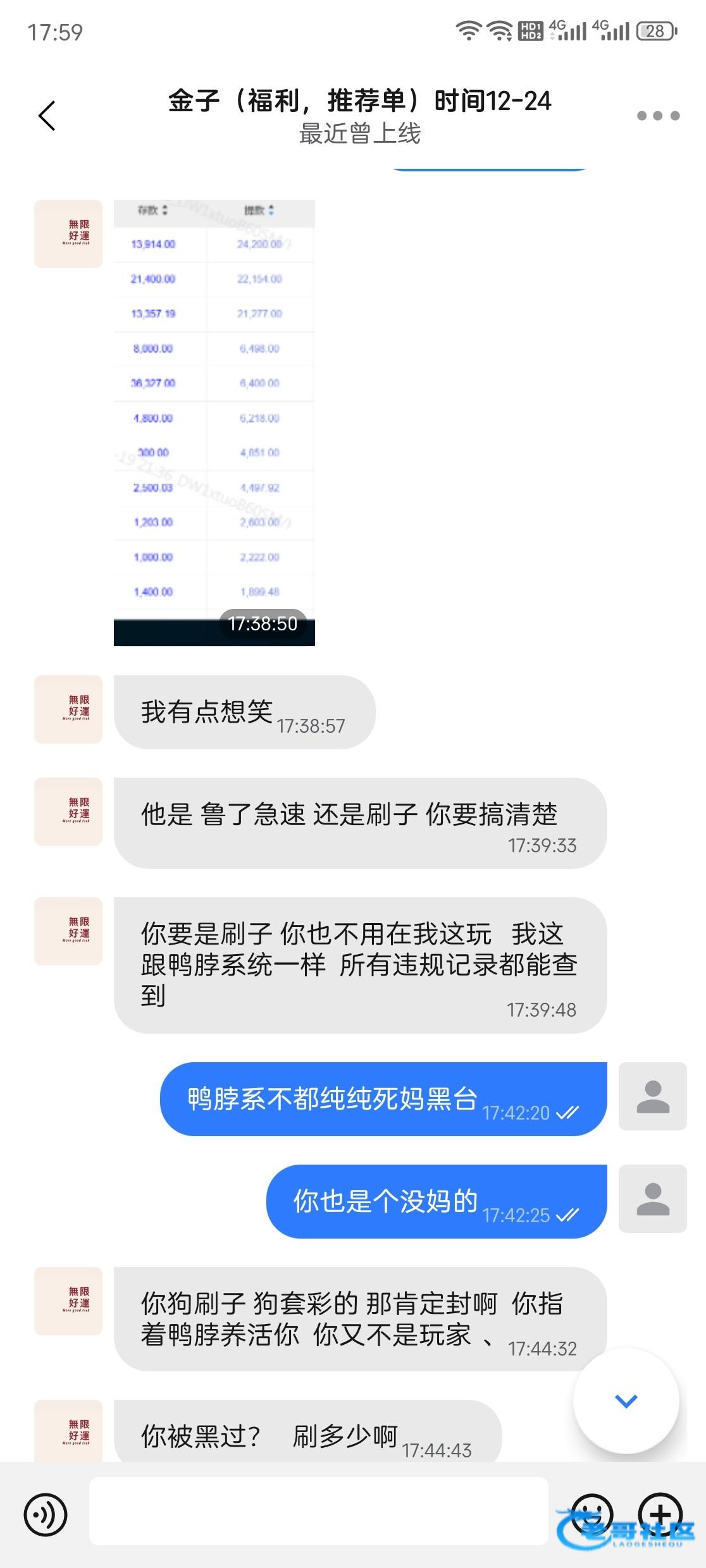The image size is (706, 1568).
Task: Tap sender avatar beside 我有点想笑
Action: tap(68, 709)
